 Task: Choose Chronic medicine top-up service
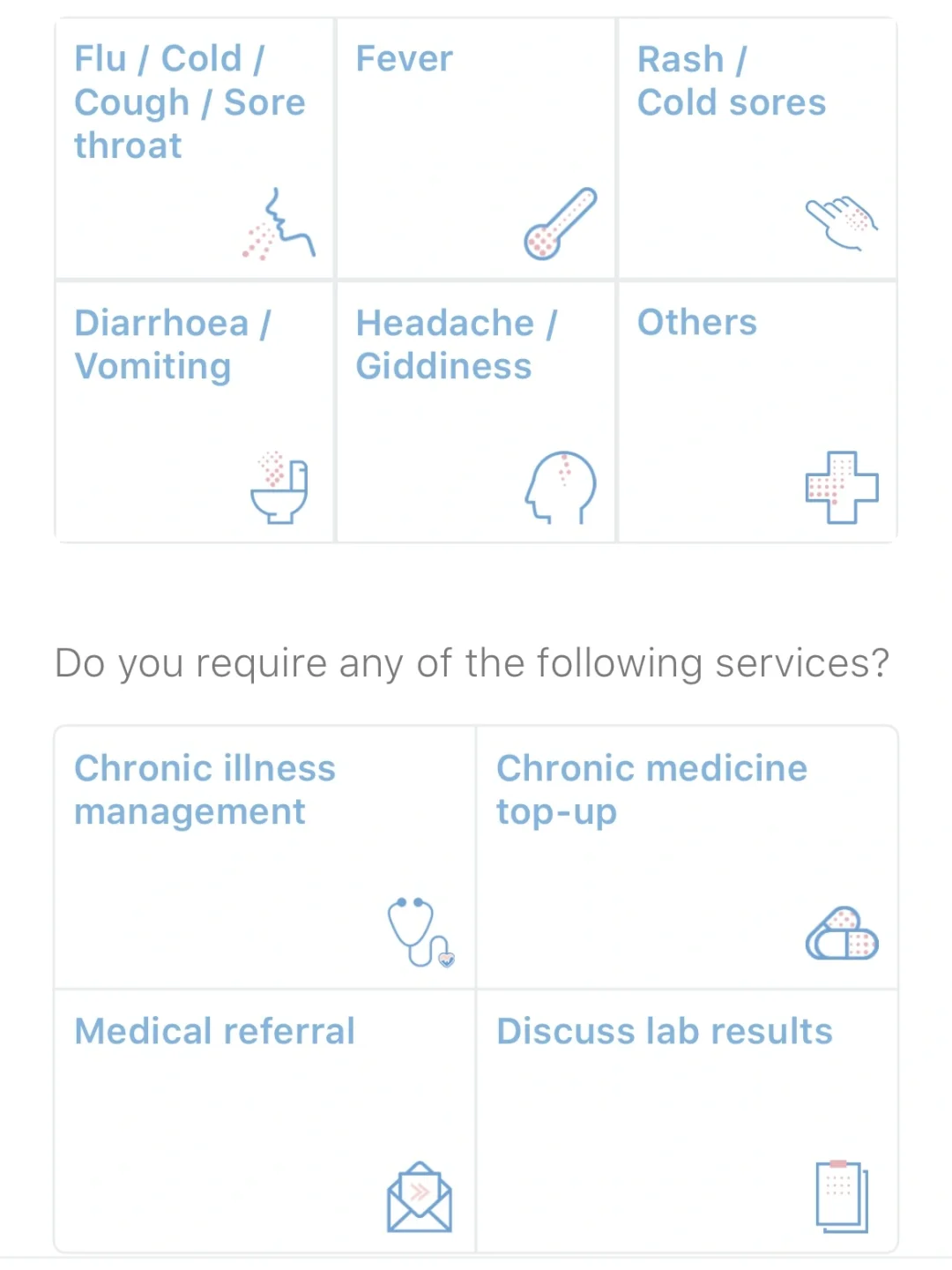(x=687, y=856)
